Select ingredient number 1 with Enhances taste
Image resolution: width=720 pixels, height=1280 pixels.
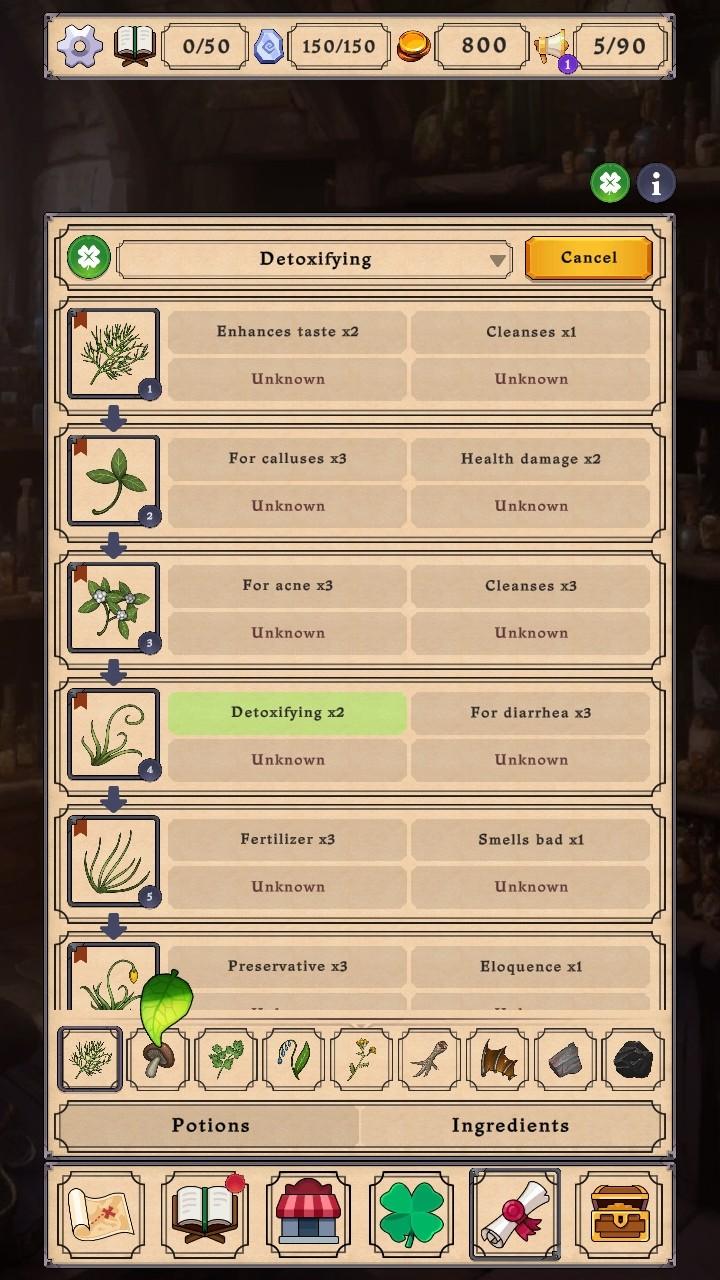point(113,353)
